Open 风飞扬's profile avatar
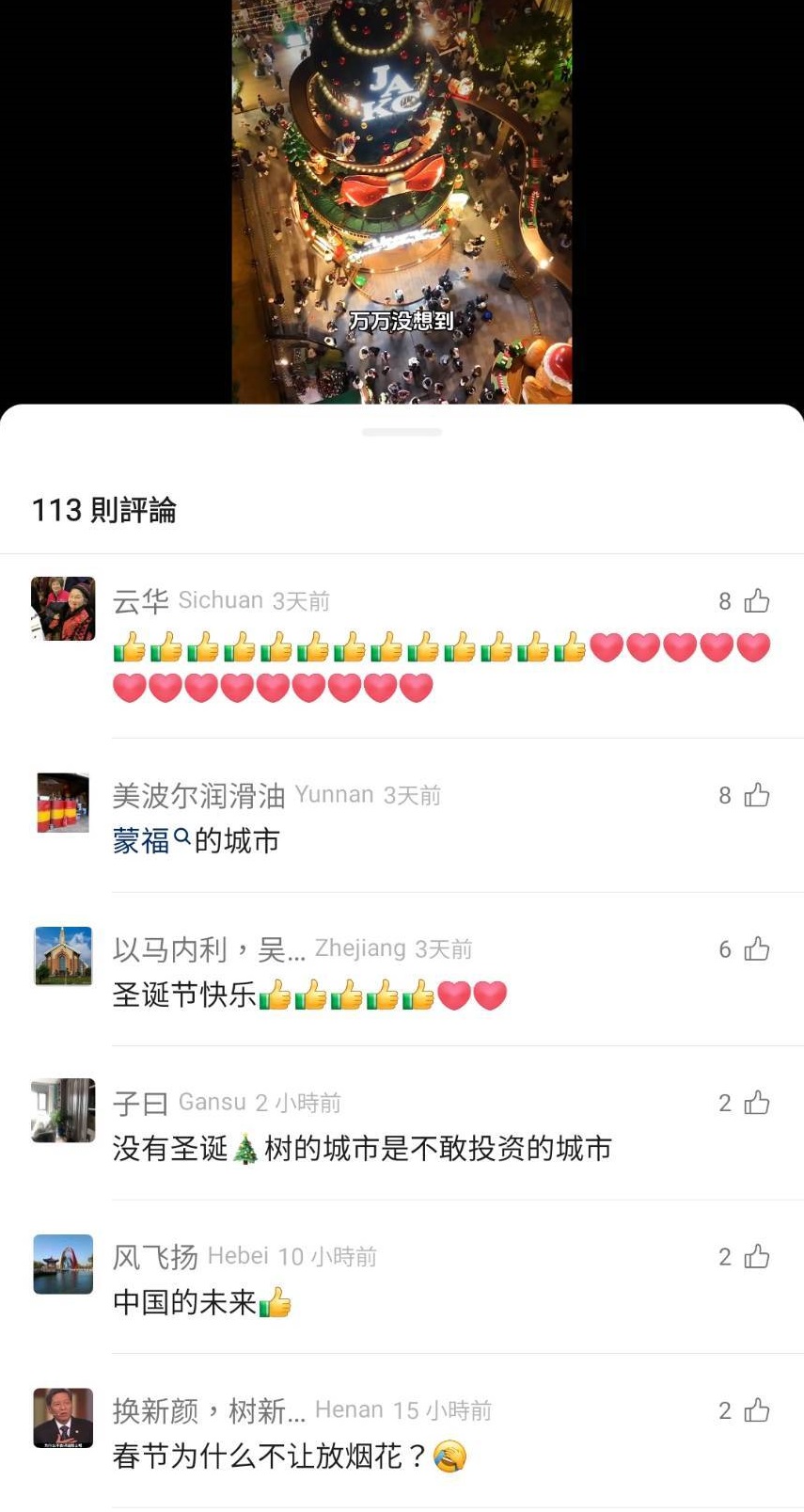This screenshot has height=1512, width=804. click(63, 1264)
